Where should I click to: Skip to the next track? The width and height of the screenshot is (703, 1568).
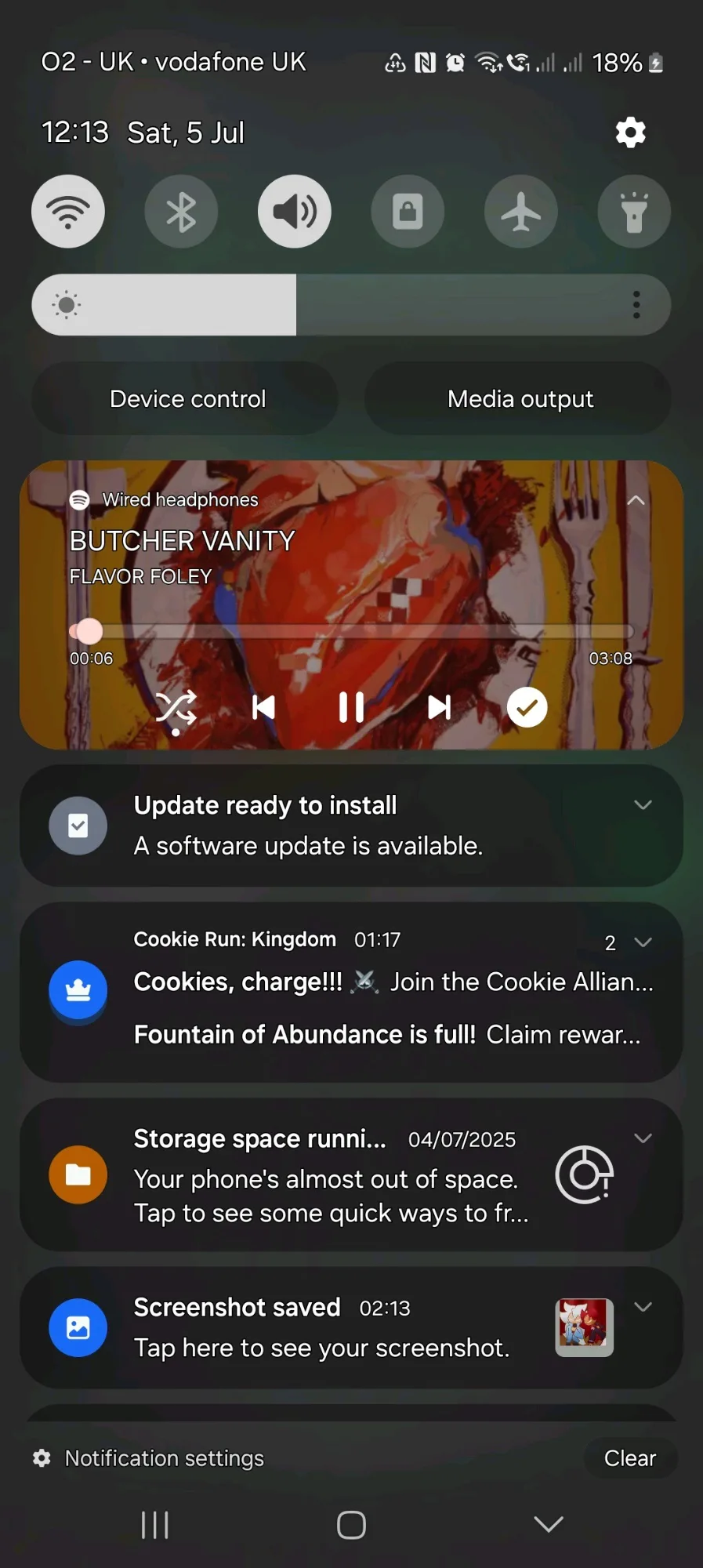point(439,707)
